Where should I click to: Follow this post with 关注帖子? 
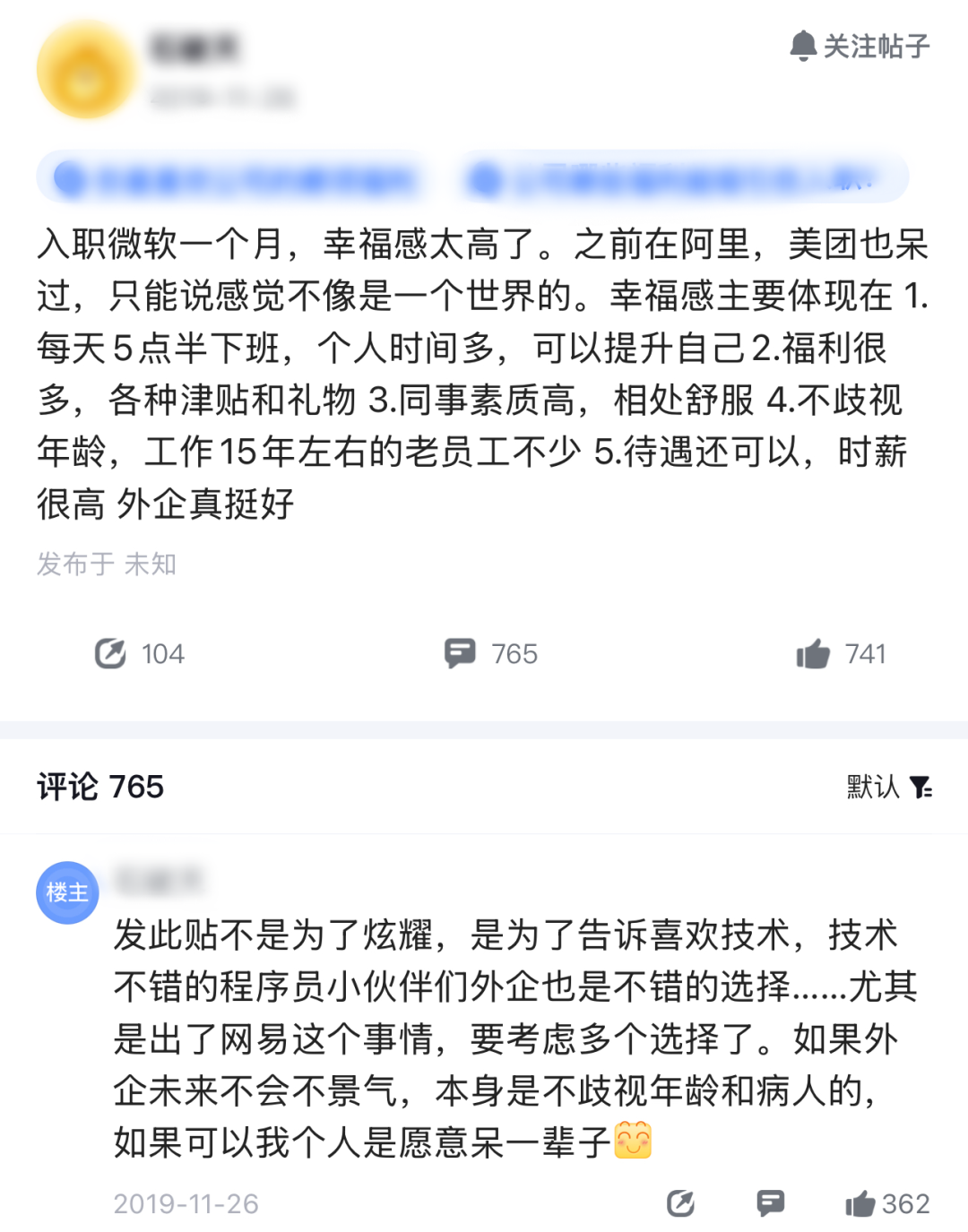click(860, 46)
